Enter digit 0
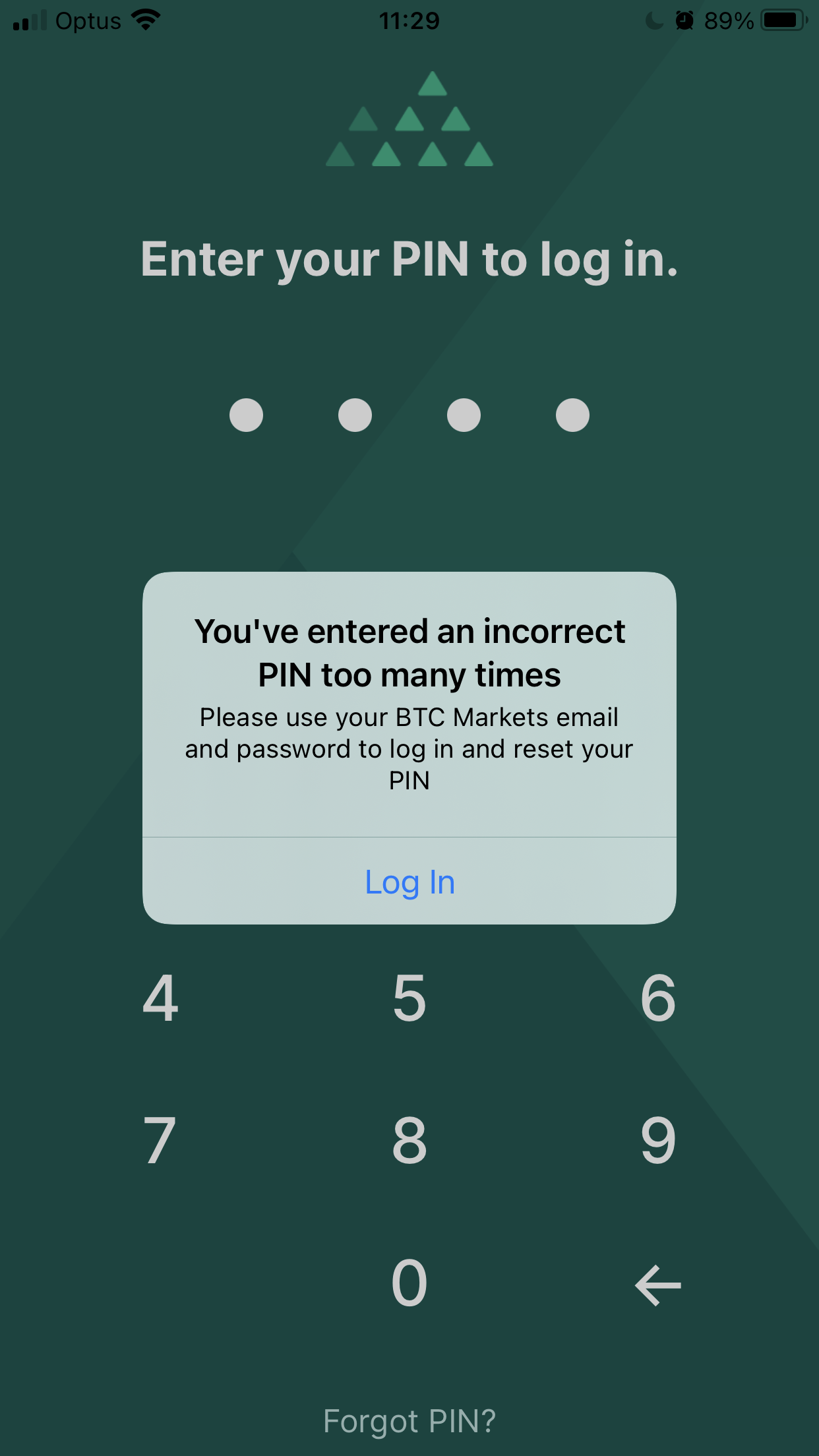 tap(409, 1283)
